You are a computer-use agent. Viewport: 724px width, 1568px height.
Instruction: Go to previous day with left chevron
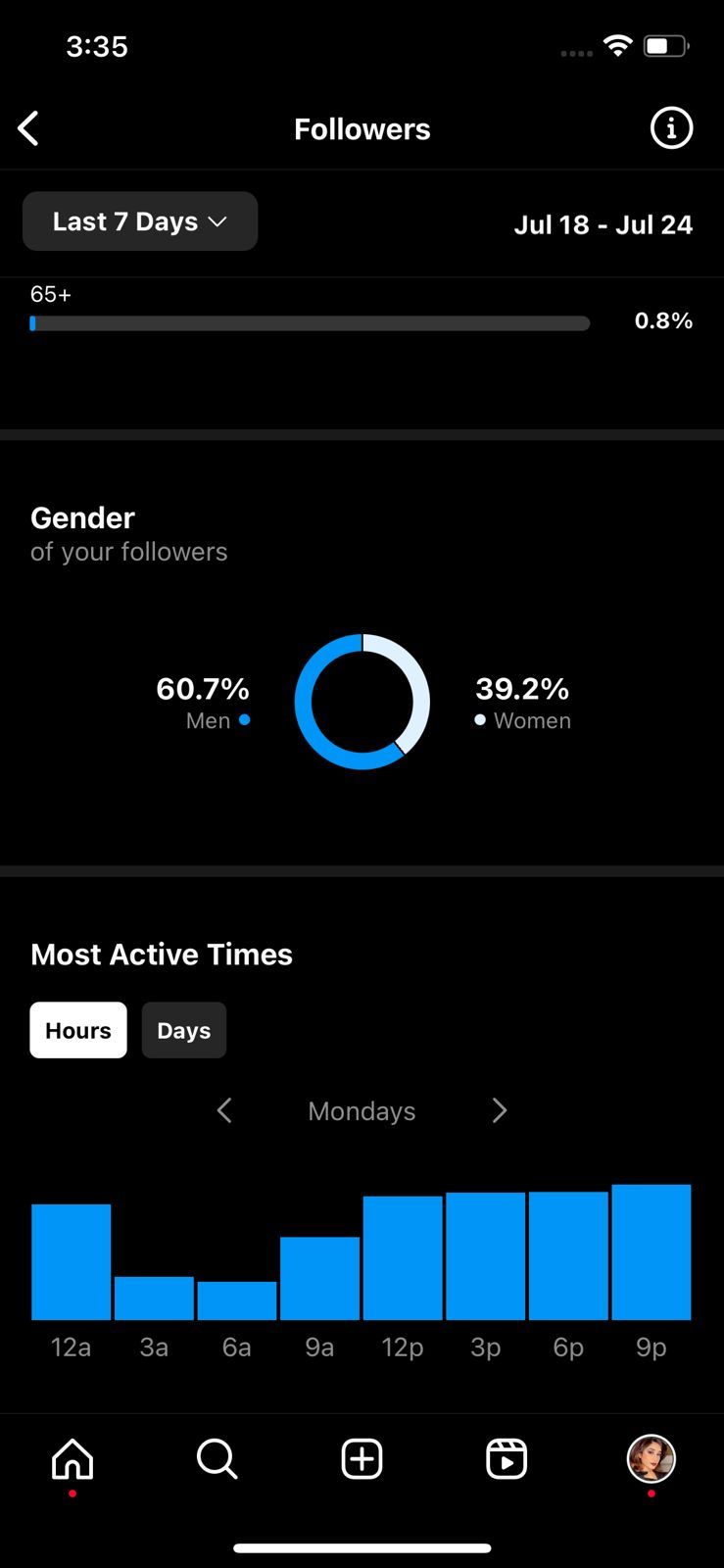tap(223, 1110)
